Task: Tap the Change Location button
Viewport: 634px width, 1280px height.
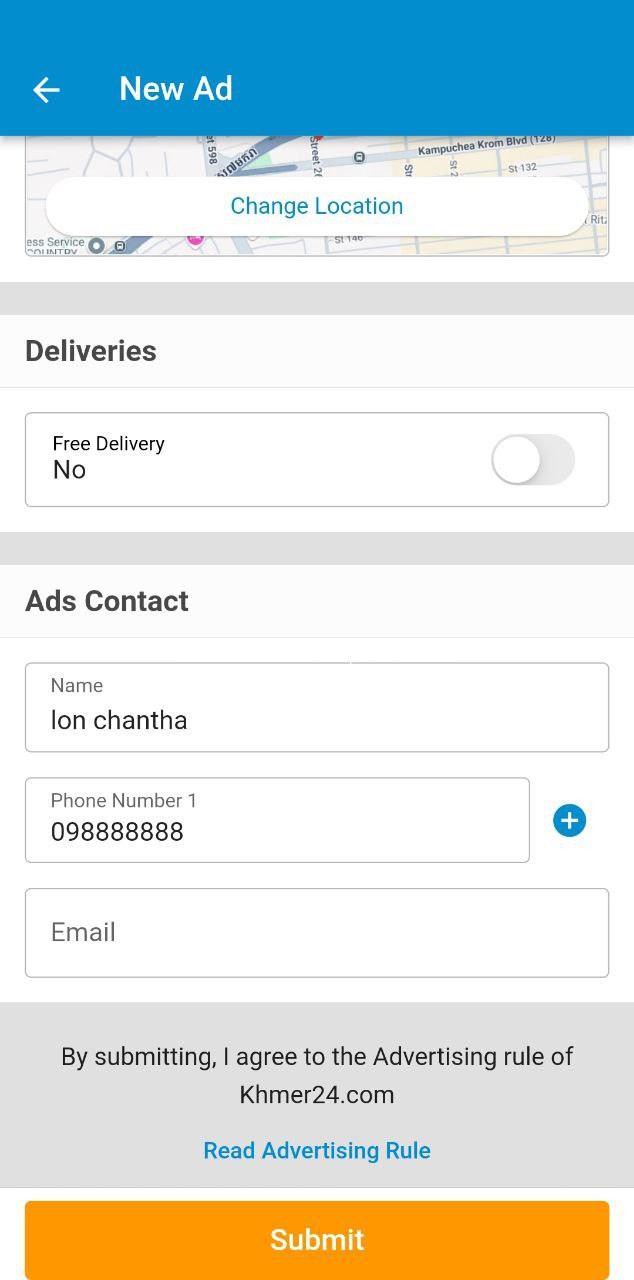Action: pyautogui.click(x=317, y=206)
